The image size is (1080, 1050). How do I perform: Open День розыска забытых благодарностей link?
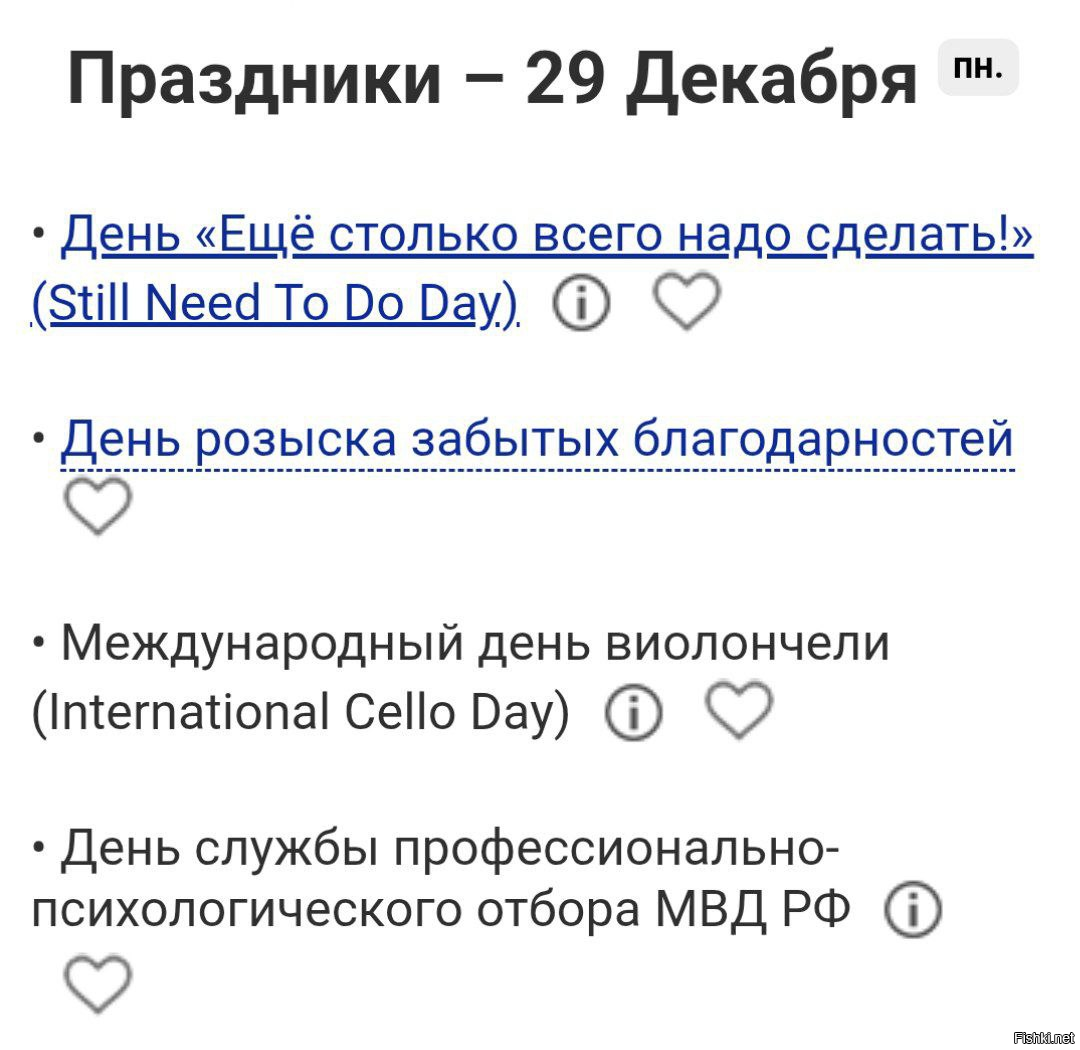point(537,440)
